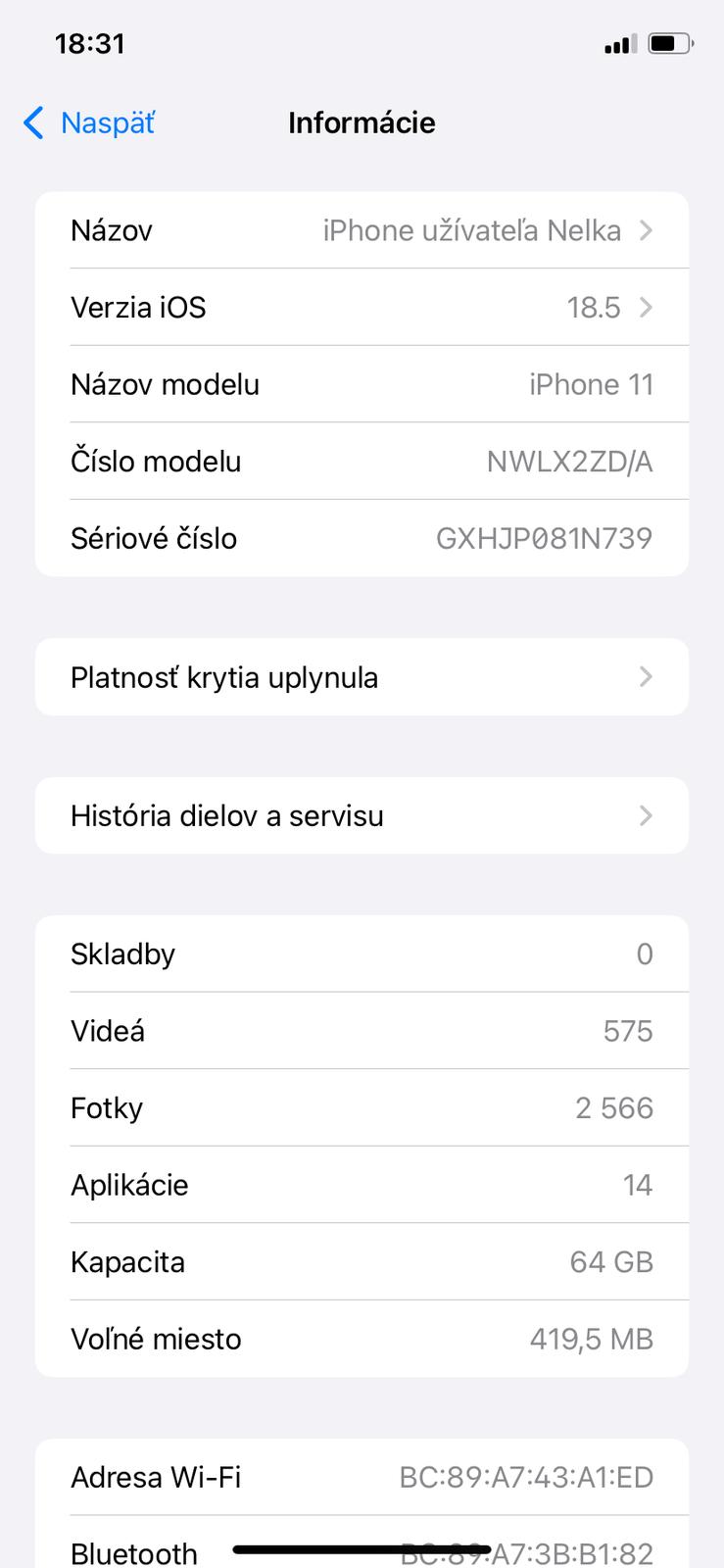Open the Názov device name row
724x1568 pixels.
362,231
